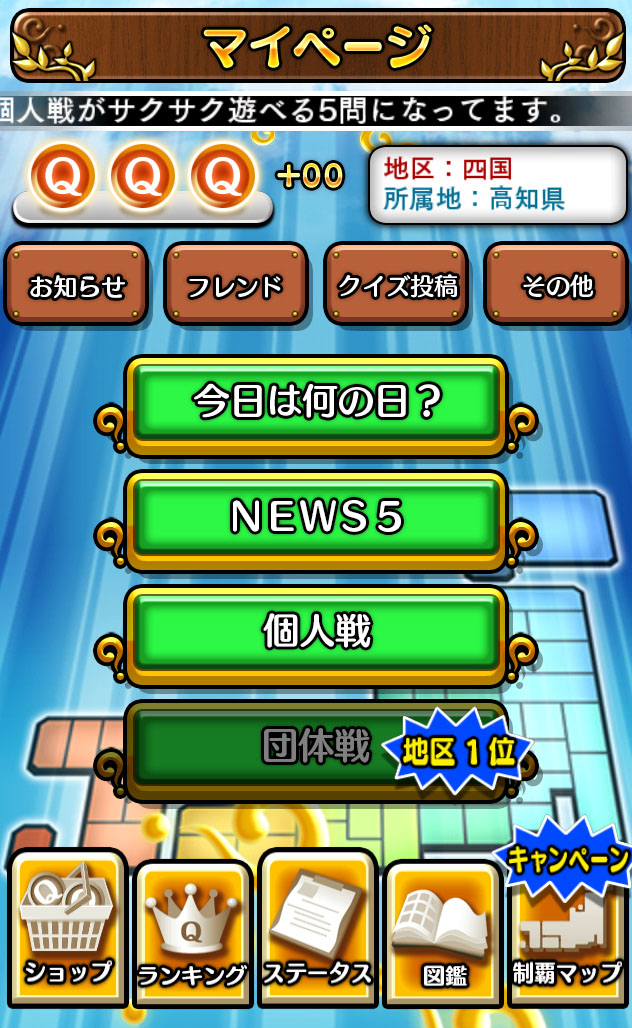Go to the 制覇マップ conquest map

[567, 935]
